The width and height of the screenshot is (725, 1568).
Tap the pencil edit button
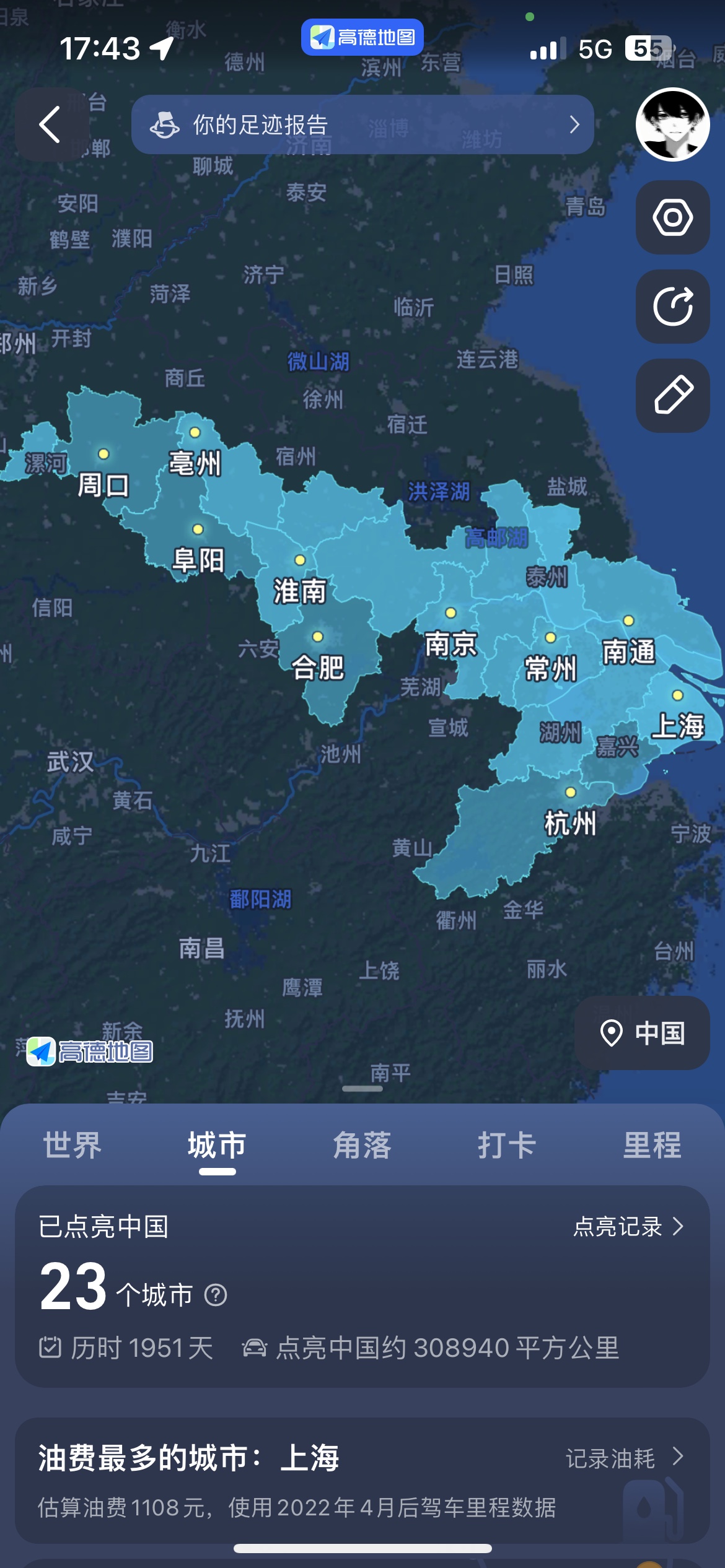[673, 395]
